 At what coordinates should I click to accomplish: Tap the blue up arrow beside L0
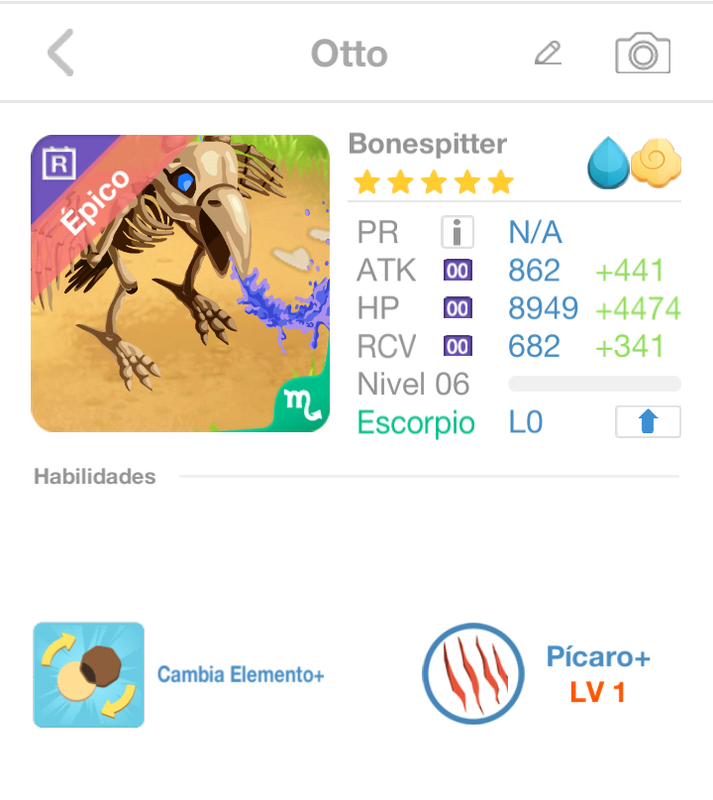[647, 422]
